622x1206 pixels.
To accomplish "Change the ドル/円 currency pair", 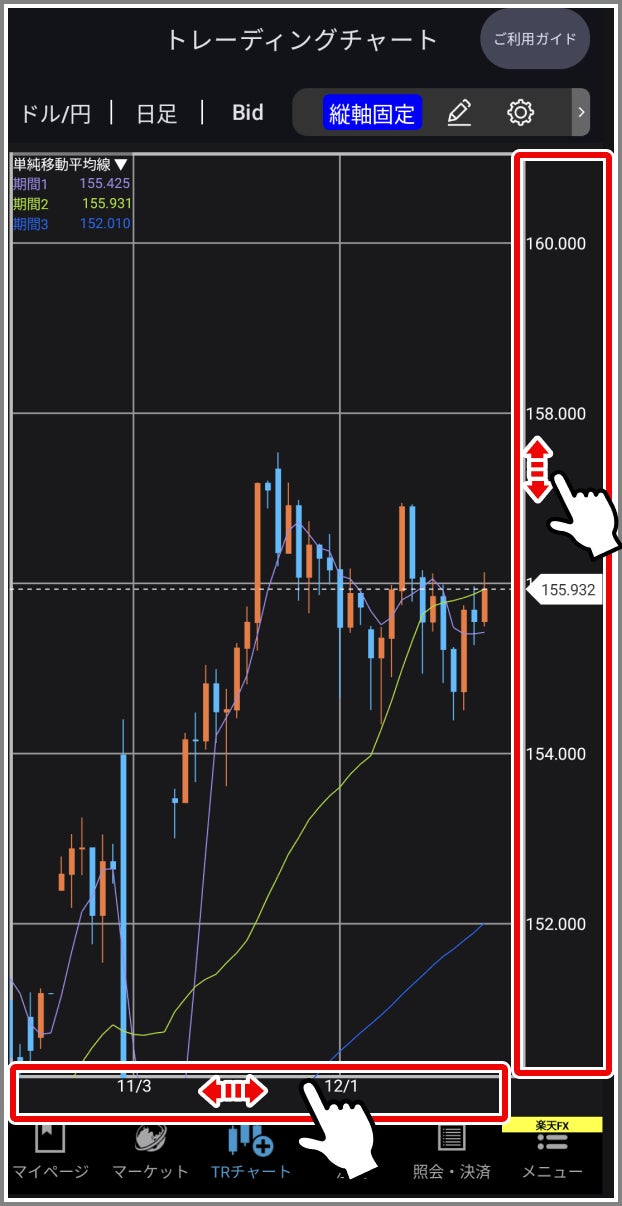I will pyautogui.click(x=55, y=113).
